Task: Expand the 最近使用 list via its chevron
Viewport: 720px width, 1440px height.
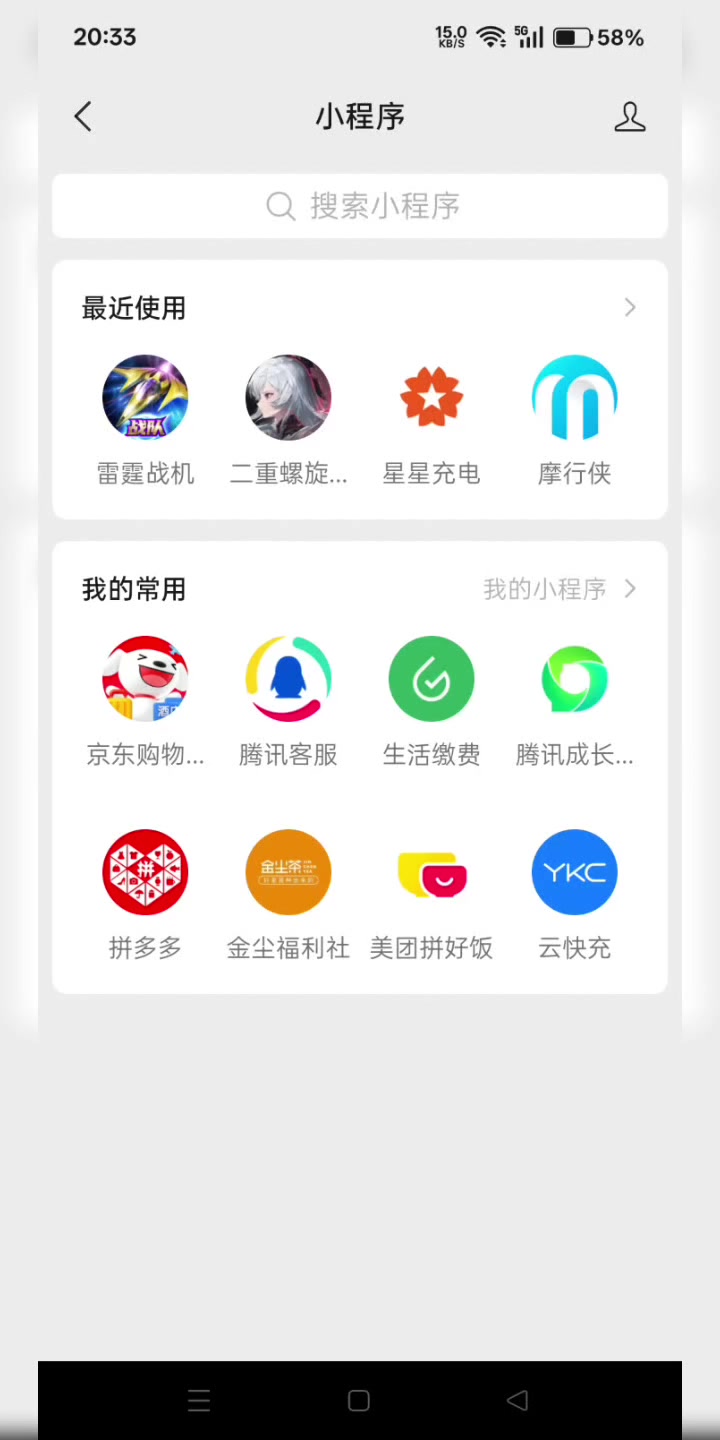Action: pyautogui.click(x=630, y=308)
